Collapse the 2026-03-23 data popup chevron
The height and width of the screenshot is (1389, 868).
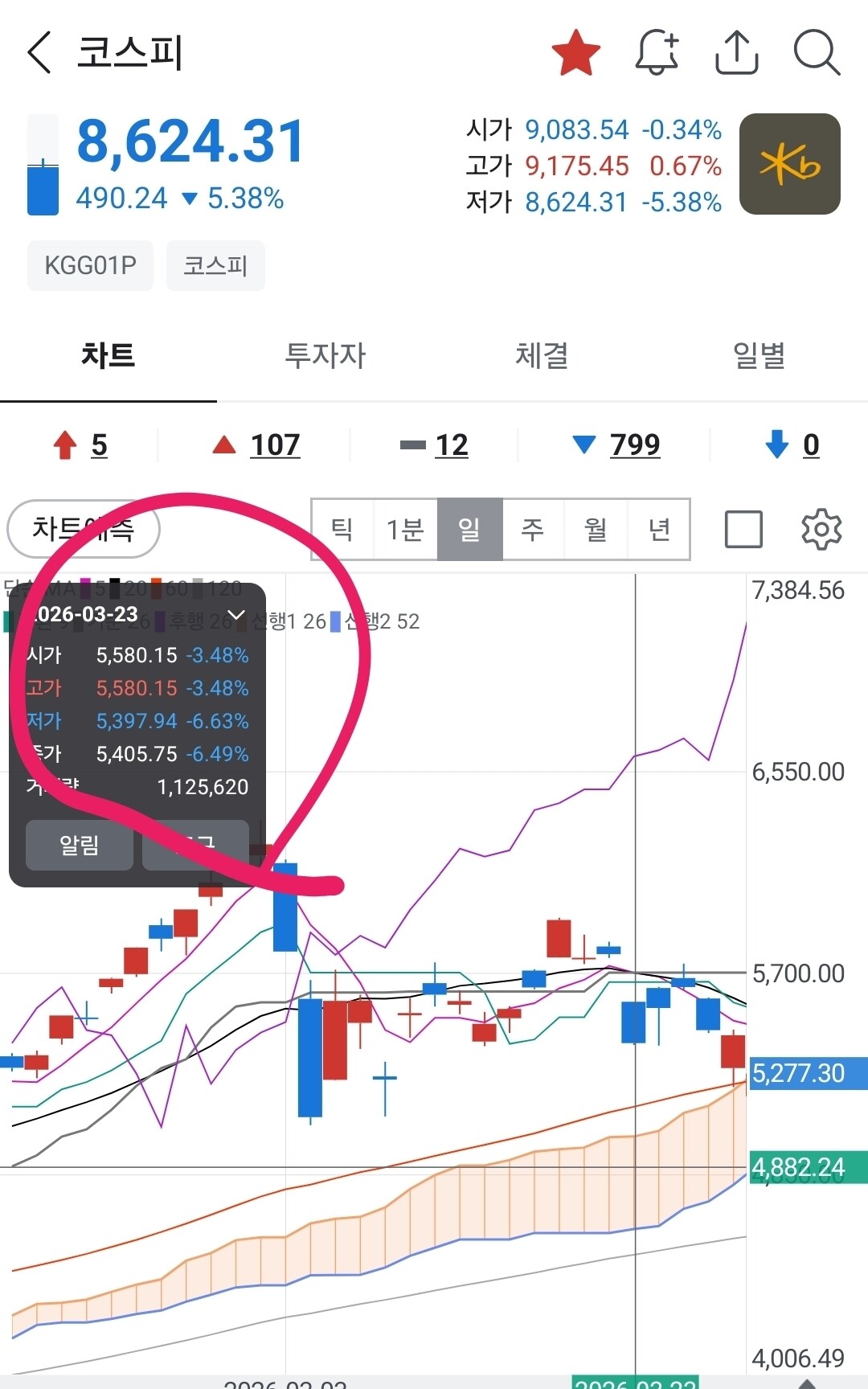click(x=236, y=616)
